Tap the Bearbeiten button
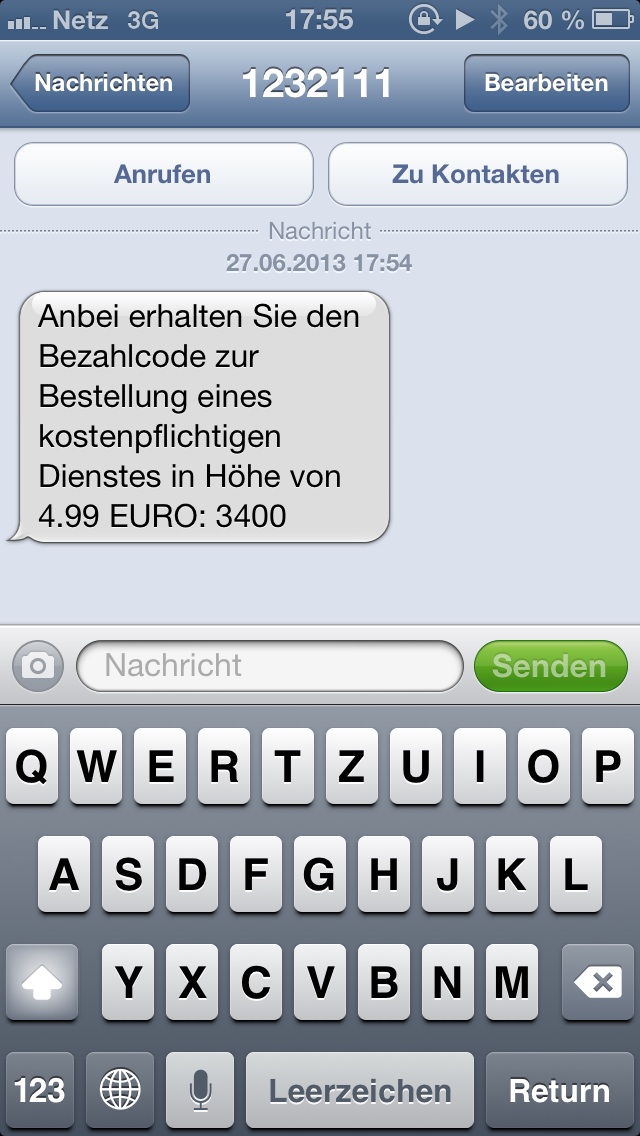This screenshot has width=640, height=1136. click(x=547, y=83)
